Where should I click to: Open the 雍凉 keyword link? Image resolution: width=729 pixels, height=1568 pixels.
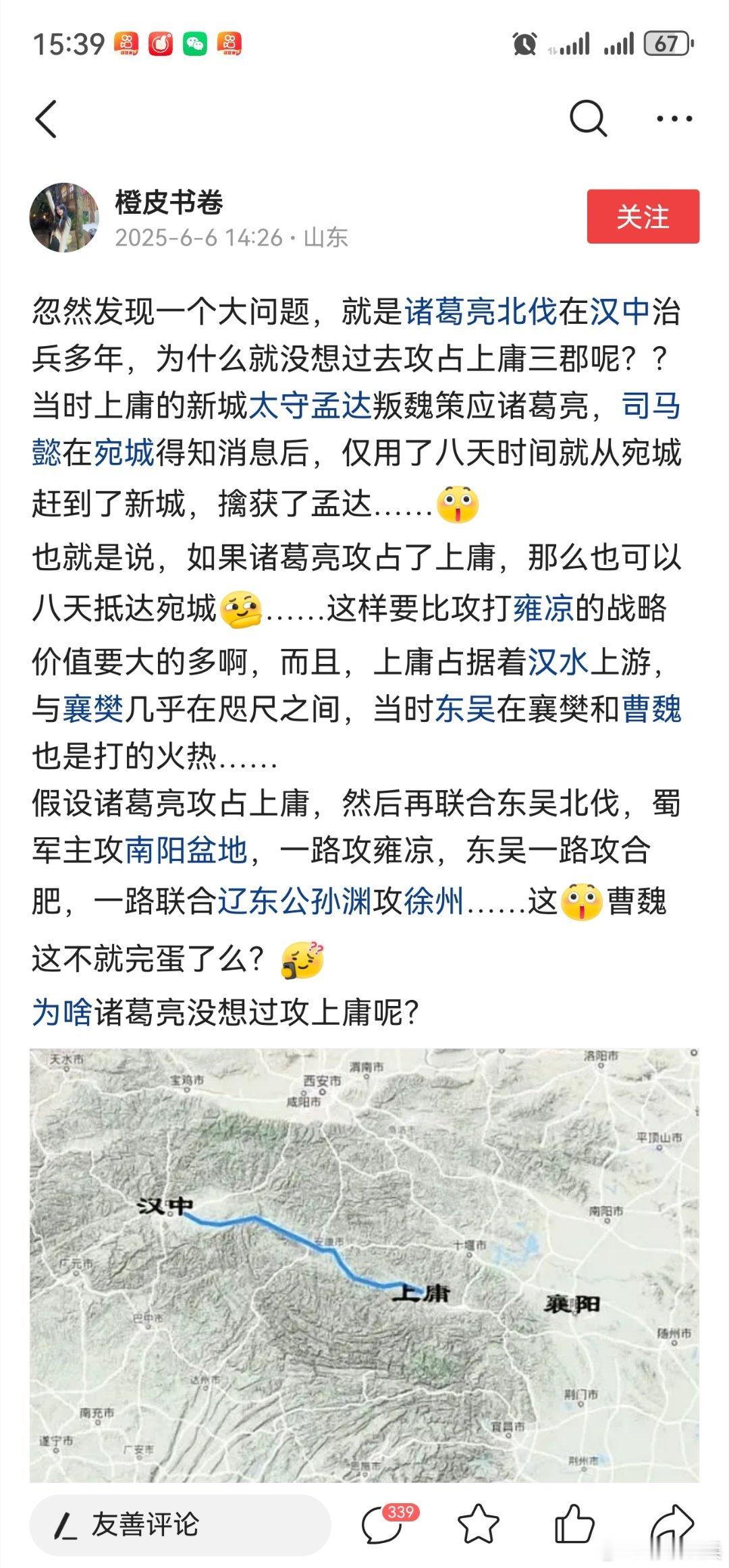pyautogui.click(x=543, y=608)
